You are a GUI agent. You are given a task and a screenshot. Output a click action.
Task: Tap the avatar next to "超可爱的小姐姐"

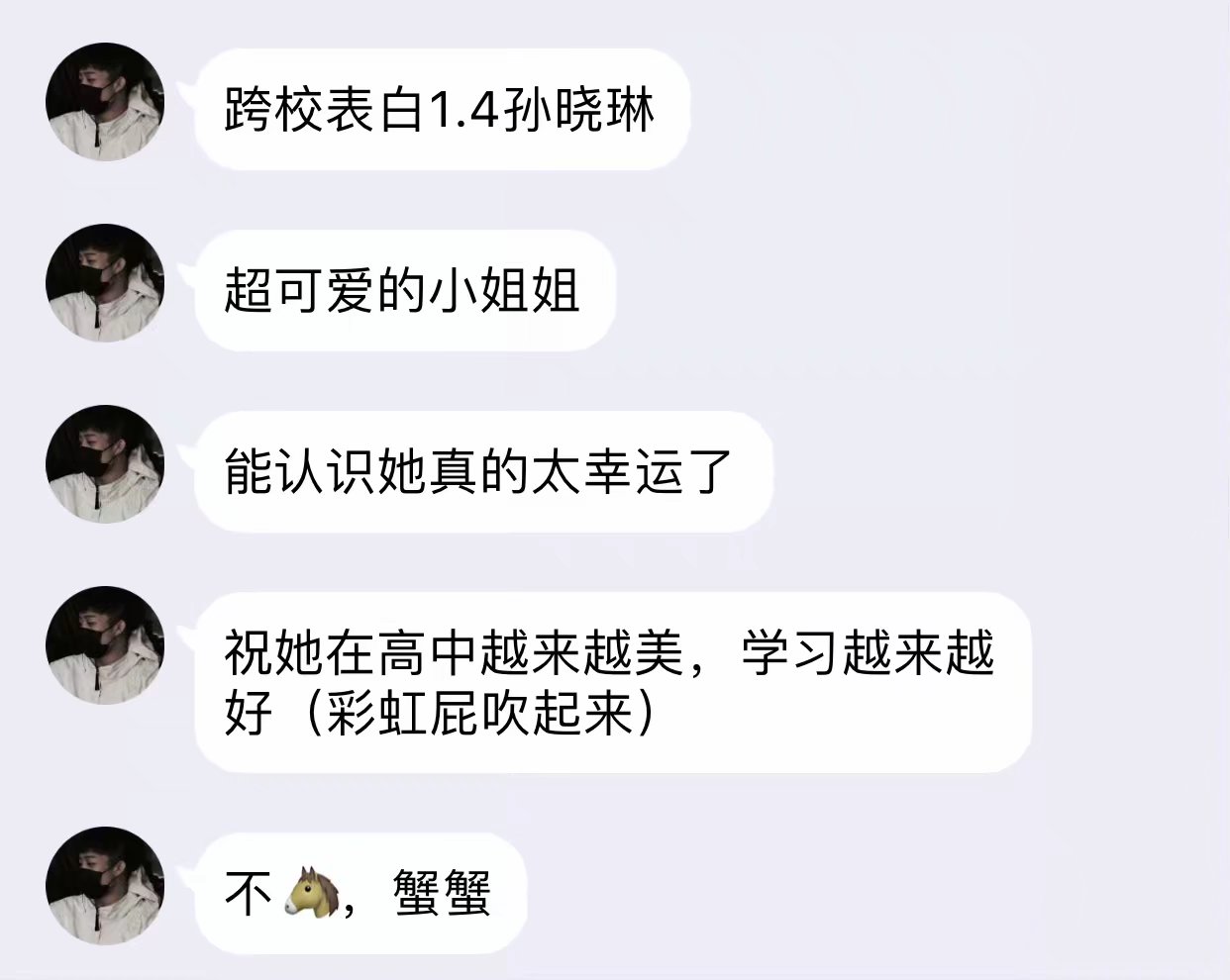(x=105, y=283)
